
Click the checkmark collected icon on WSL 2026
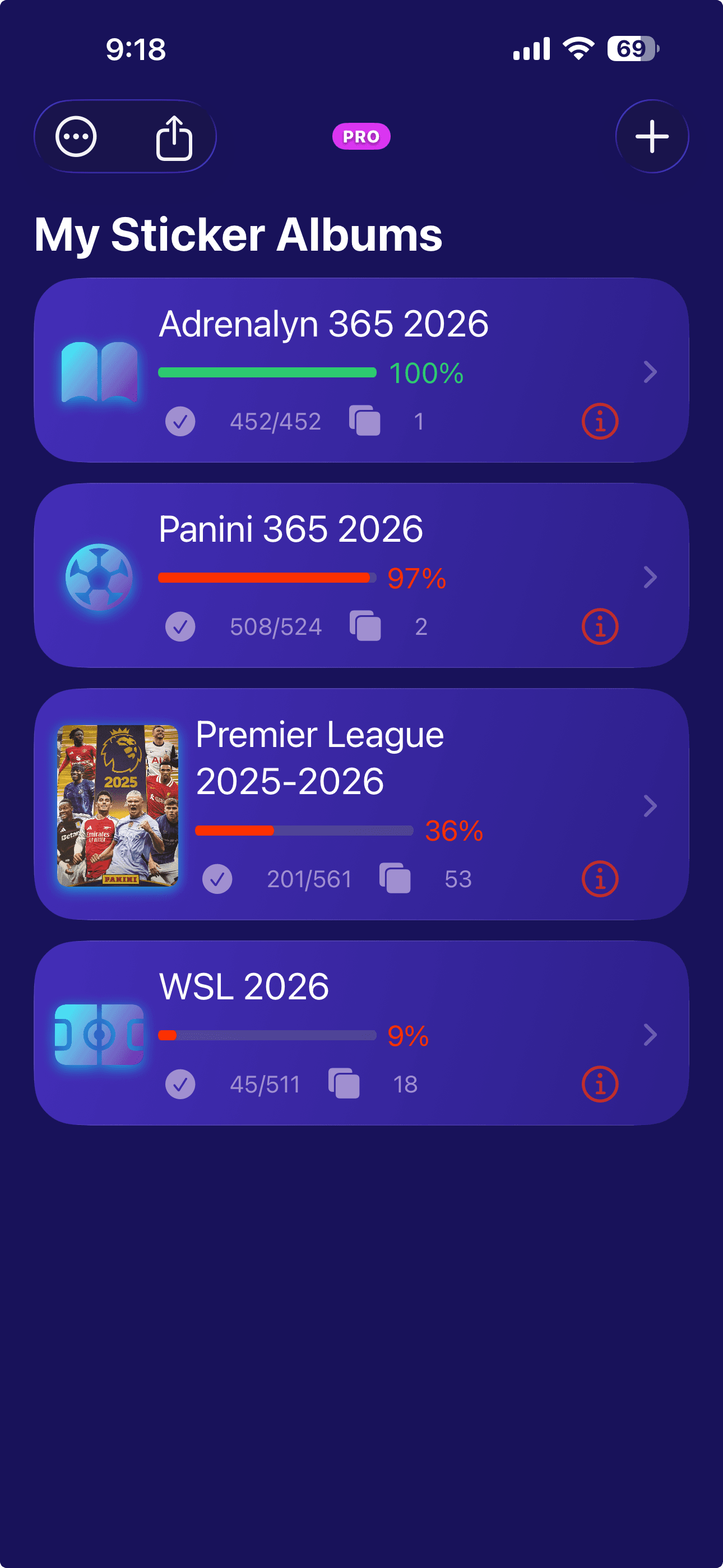coord(180,1083)
